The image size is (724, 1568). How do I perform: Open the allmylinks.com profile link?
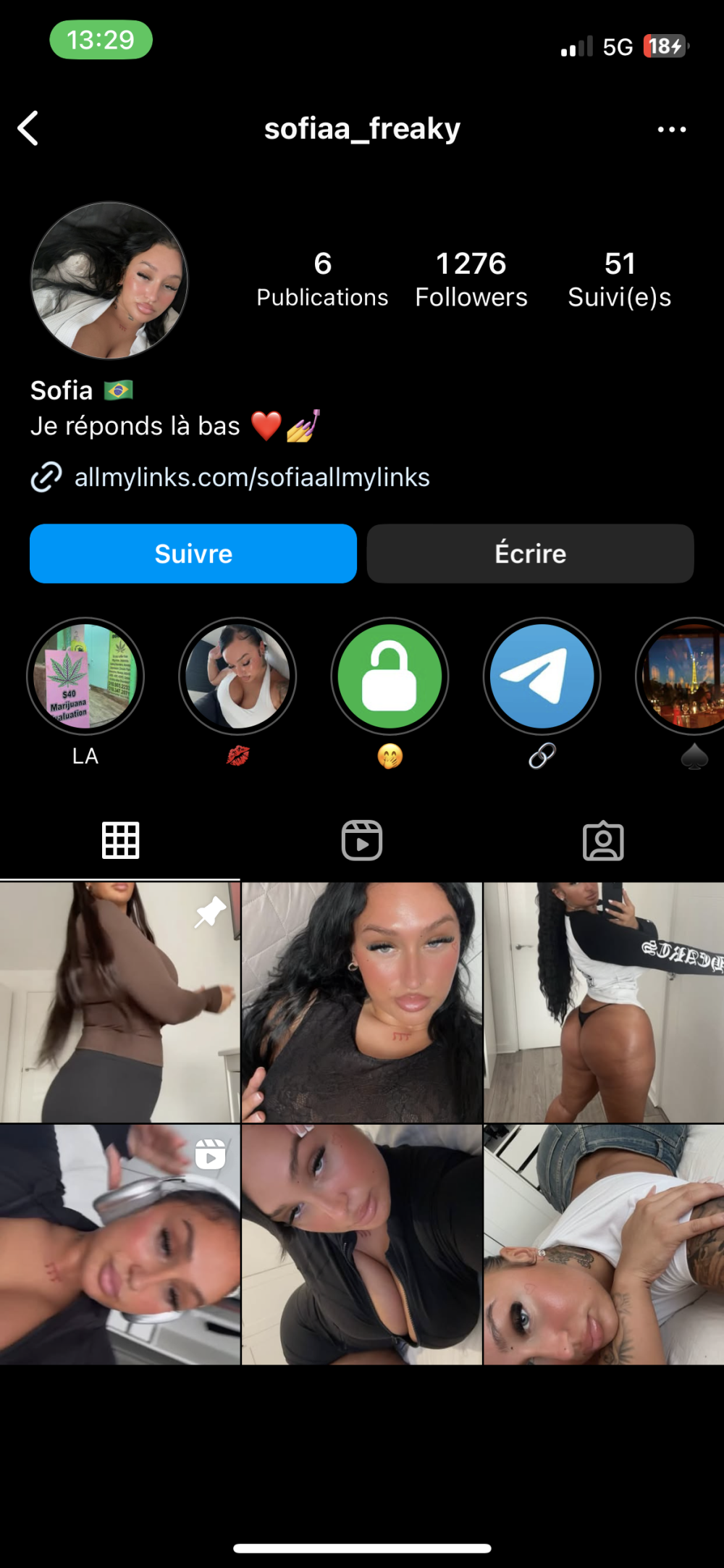coord(251,478)
